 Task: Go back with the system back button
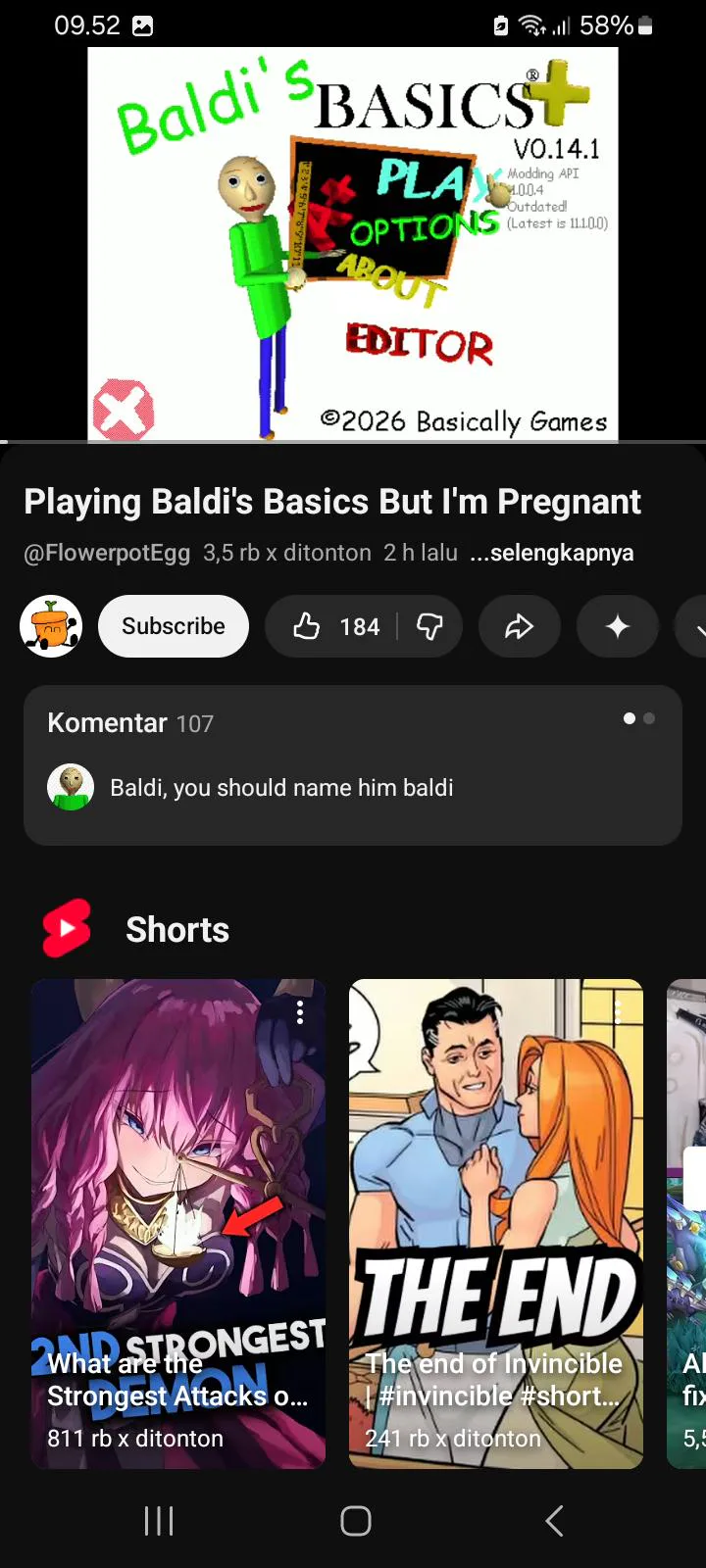(554, 1521)
